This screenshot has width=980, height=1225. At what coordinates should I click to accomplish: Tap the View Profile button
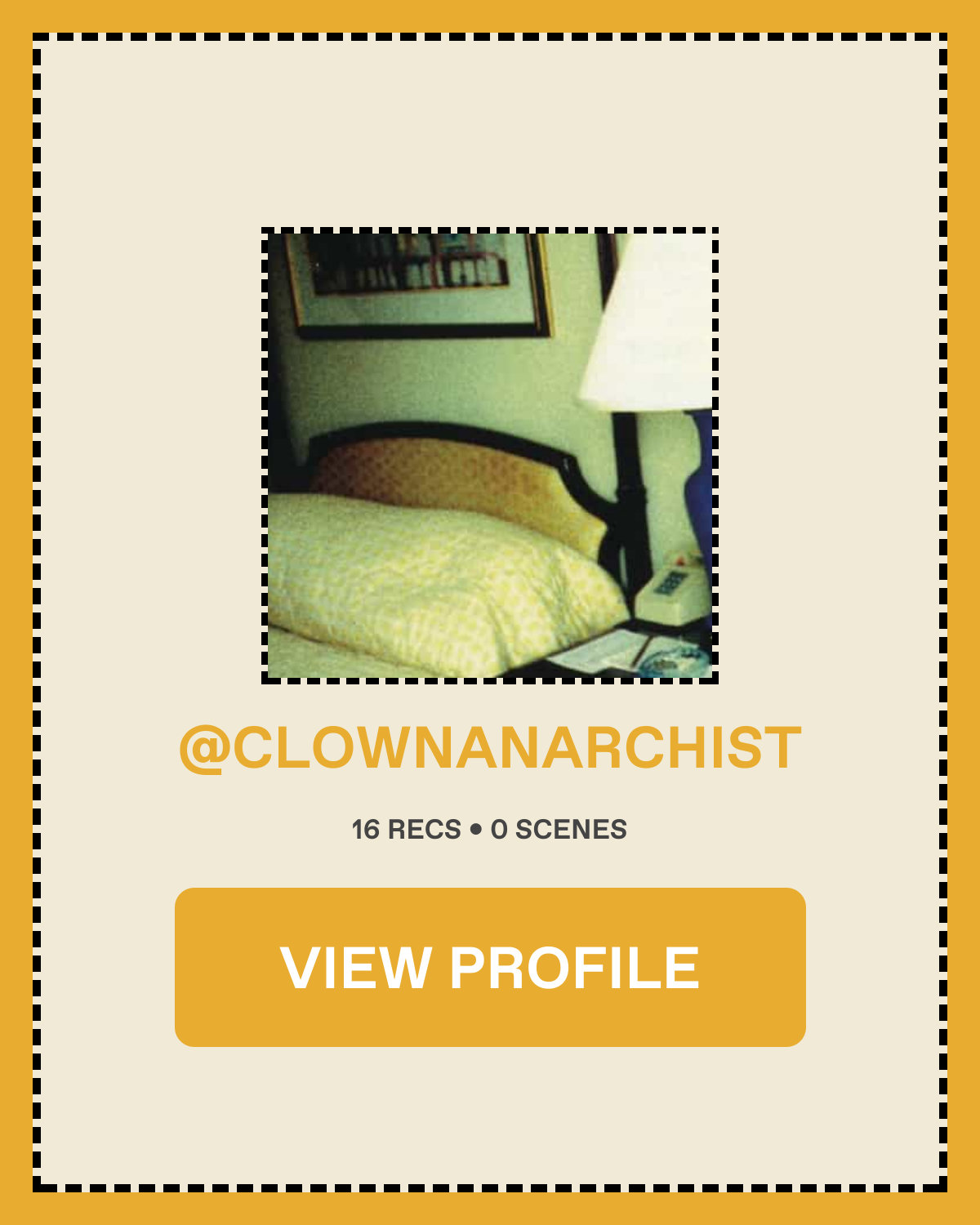click(490, 967)
